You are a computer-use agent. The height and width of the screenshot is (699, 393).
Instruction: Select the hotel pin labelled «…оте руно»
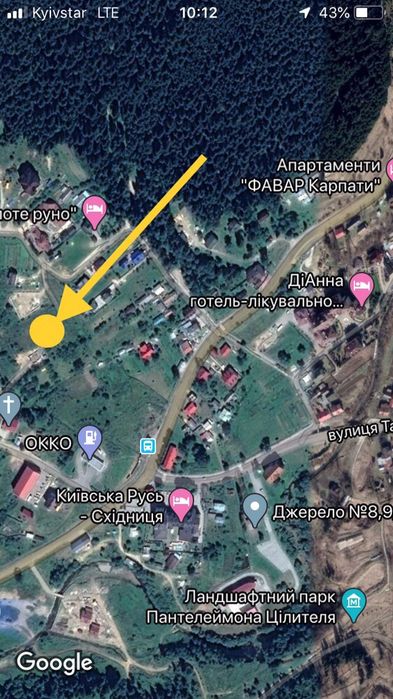pos(95,212)
